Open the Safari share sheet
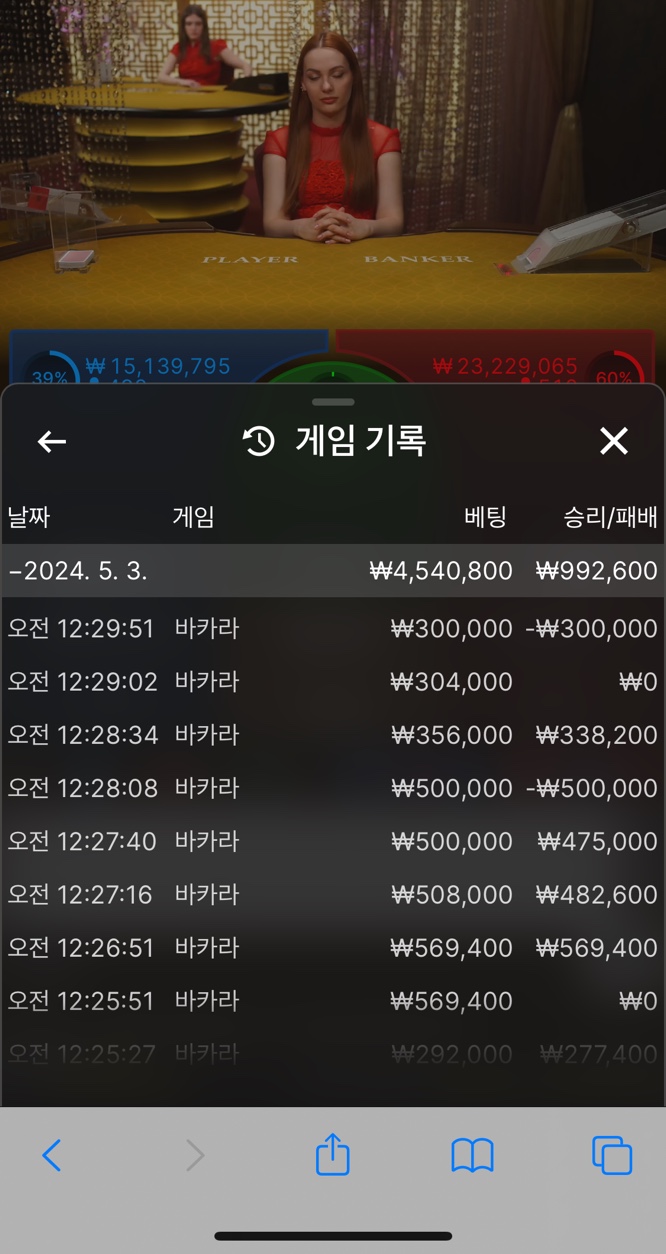Viewport: 666px width, 1254px height. click(x=333, y=1153)
